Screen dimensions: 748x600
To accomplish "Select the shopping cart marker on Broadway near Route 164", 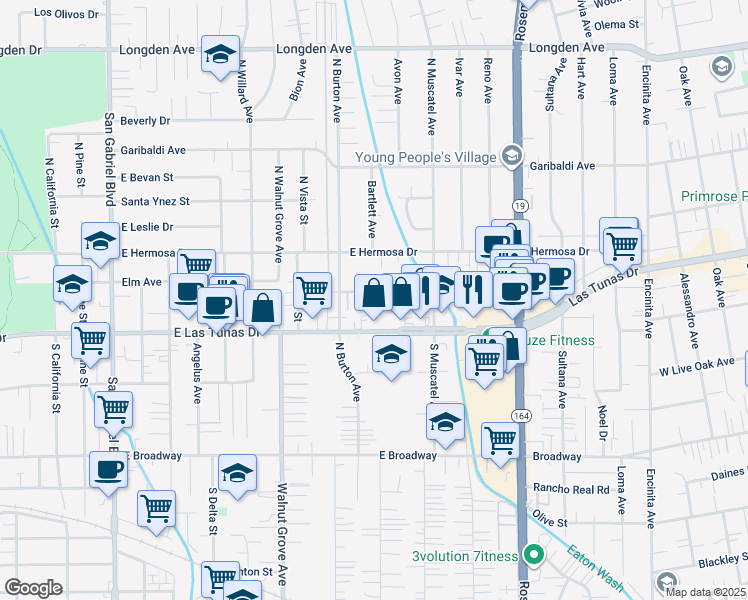I will pos(500,443).
